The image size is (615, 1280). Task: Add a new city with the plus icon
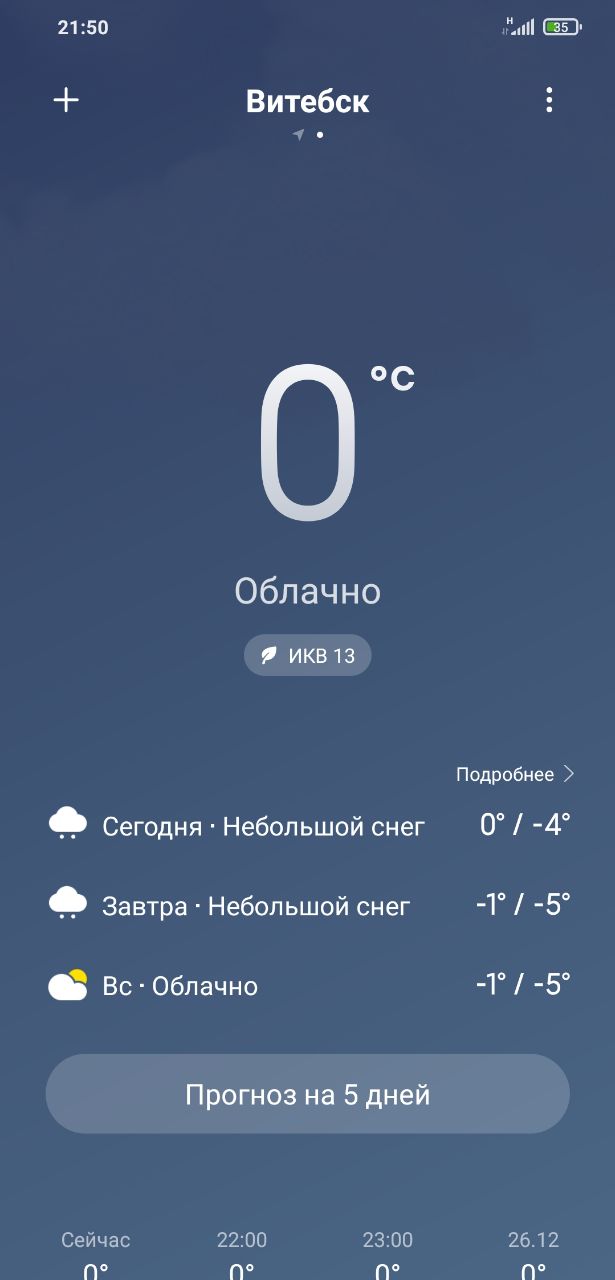[66, 100]
